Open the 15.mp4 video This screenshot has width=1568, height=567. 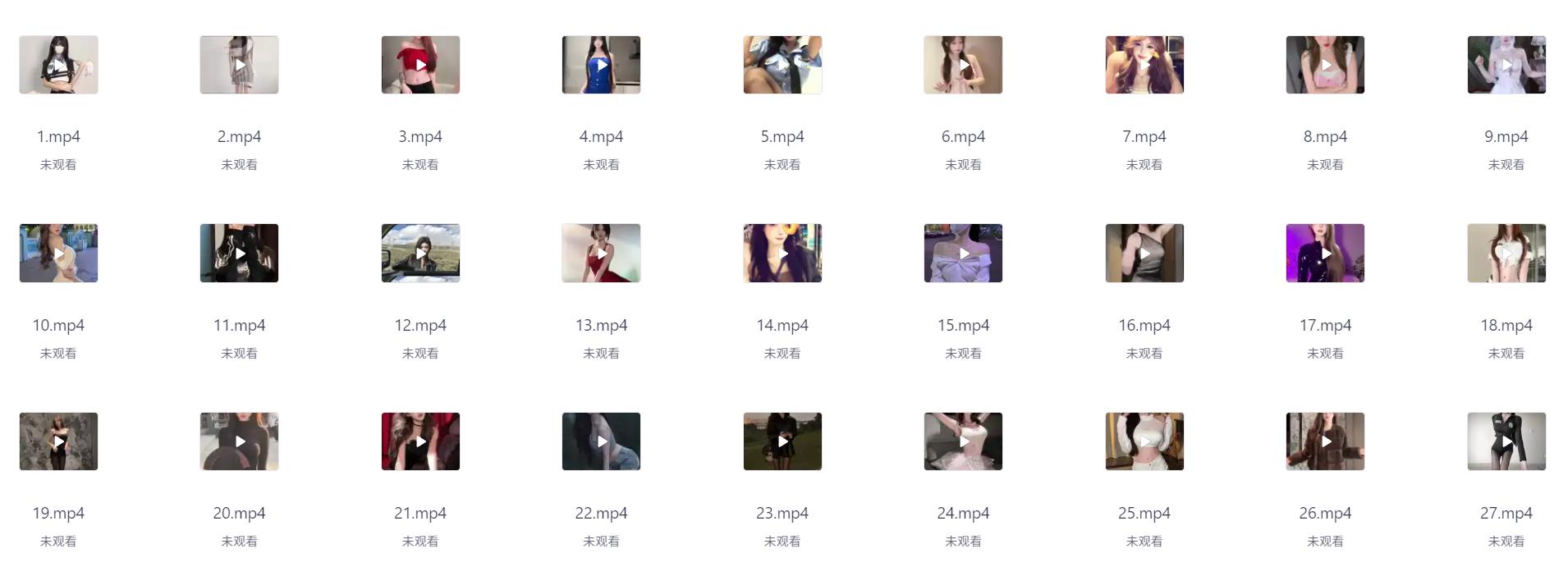963,254
